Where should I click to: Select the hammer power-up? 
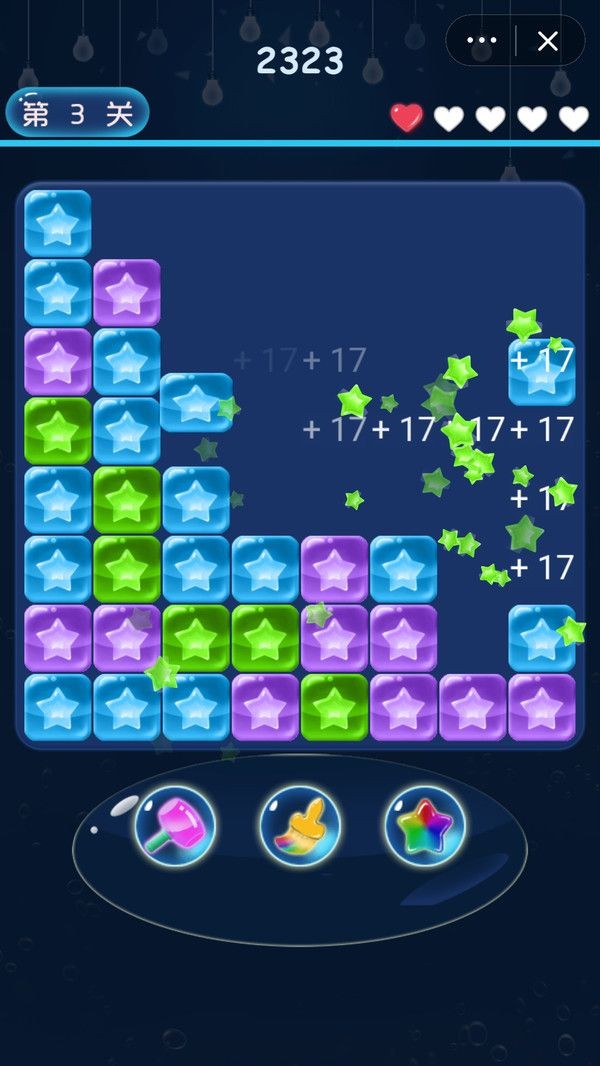(175, 826)
